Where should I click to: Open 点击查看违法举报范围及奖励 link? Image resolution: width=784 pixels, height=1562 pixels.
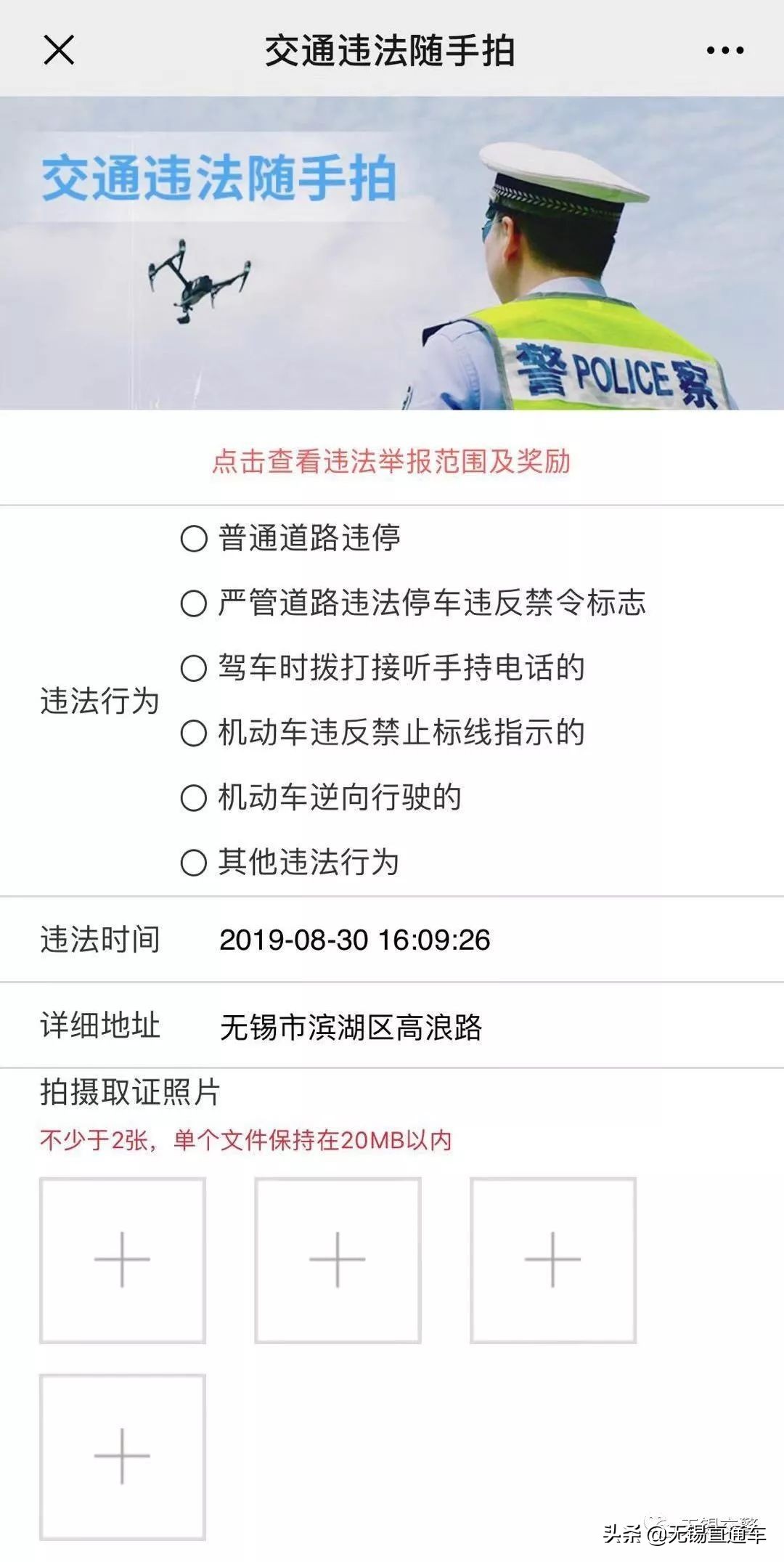click(x=392, y=460)
